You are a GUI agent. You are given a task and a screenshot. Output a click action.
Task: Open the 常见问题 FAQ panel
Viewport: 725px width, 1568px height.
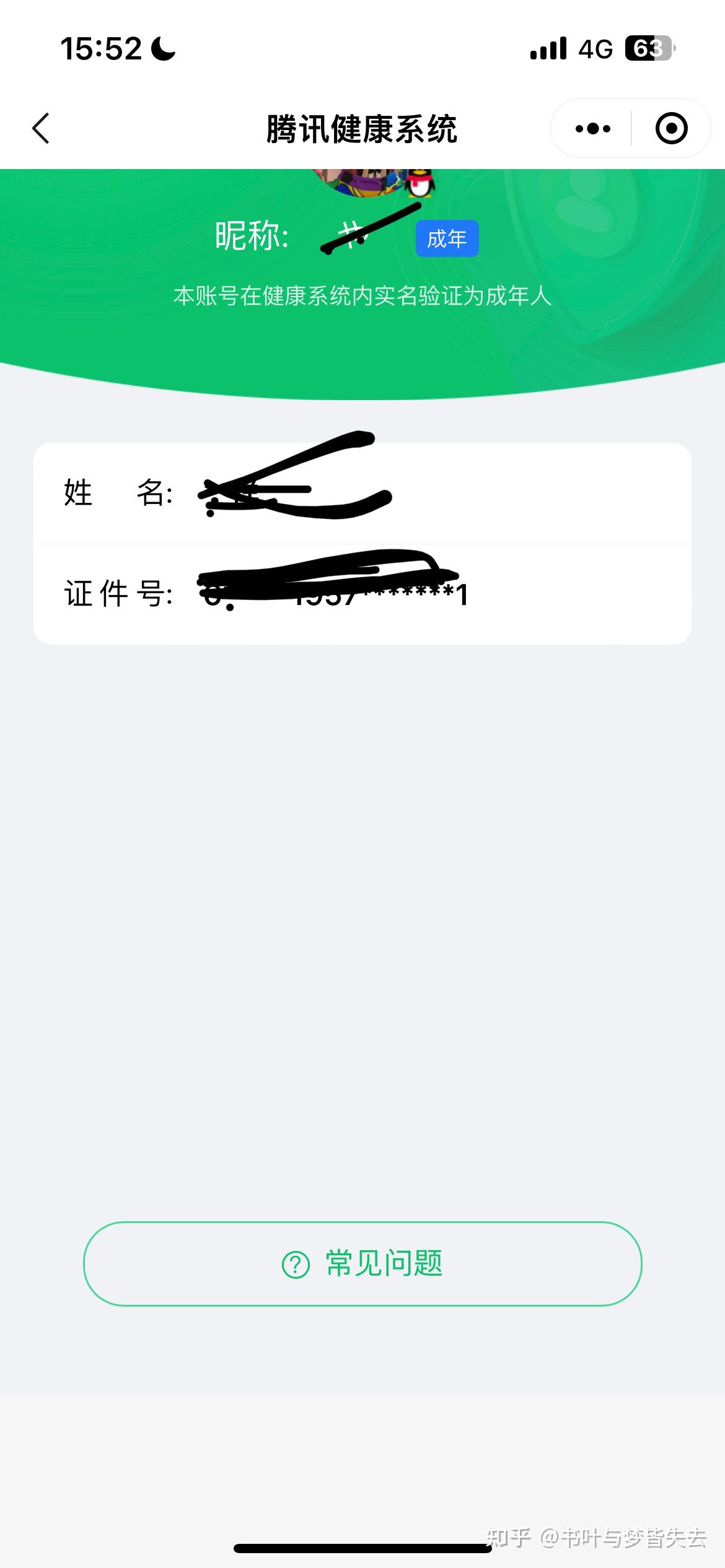pyautogui.click(x=362, y=1263)
